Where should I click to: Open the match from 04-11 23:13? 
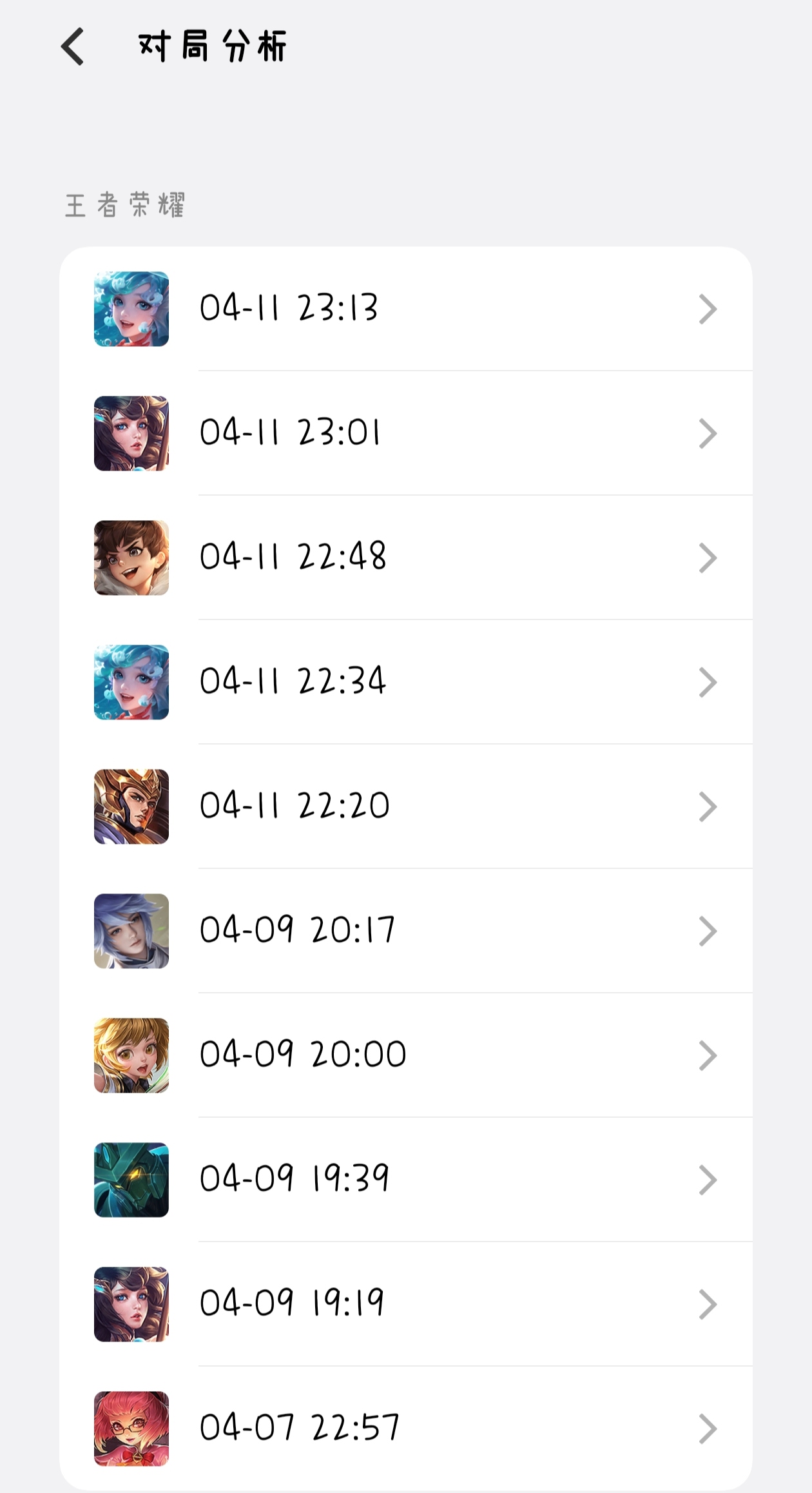click(x=406, y=309)
